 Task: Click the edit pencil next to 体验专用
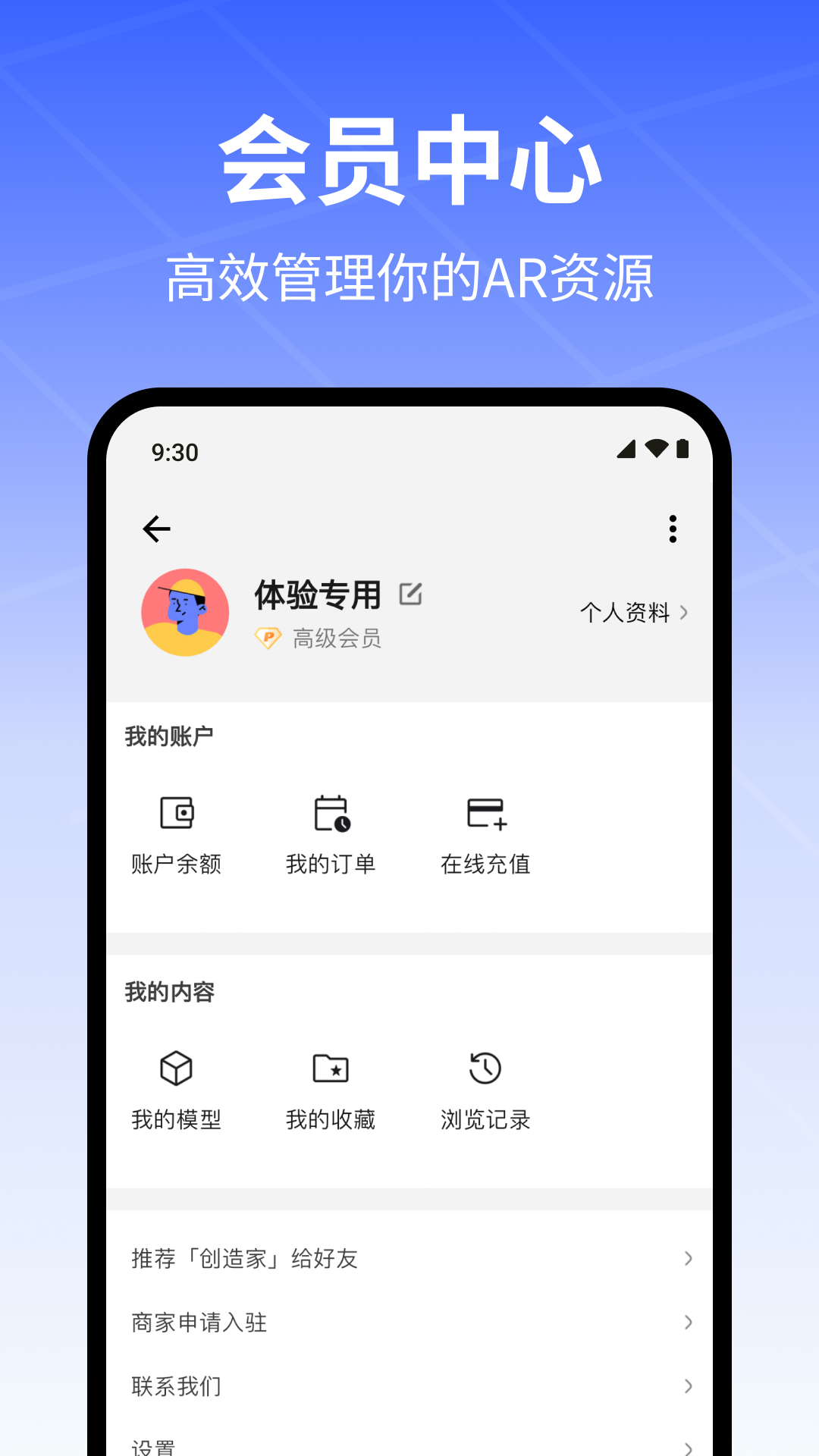(x=410, y=595)
